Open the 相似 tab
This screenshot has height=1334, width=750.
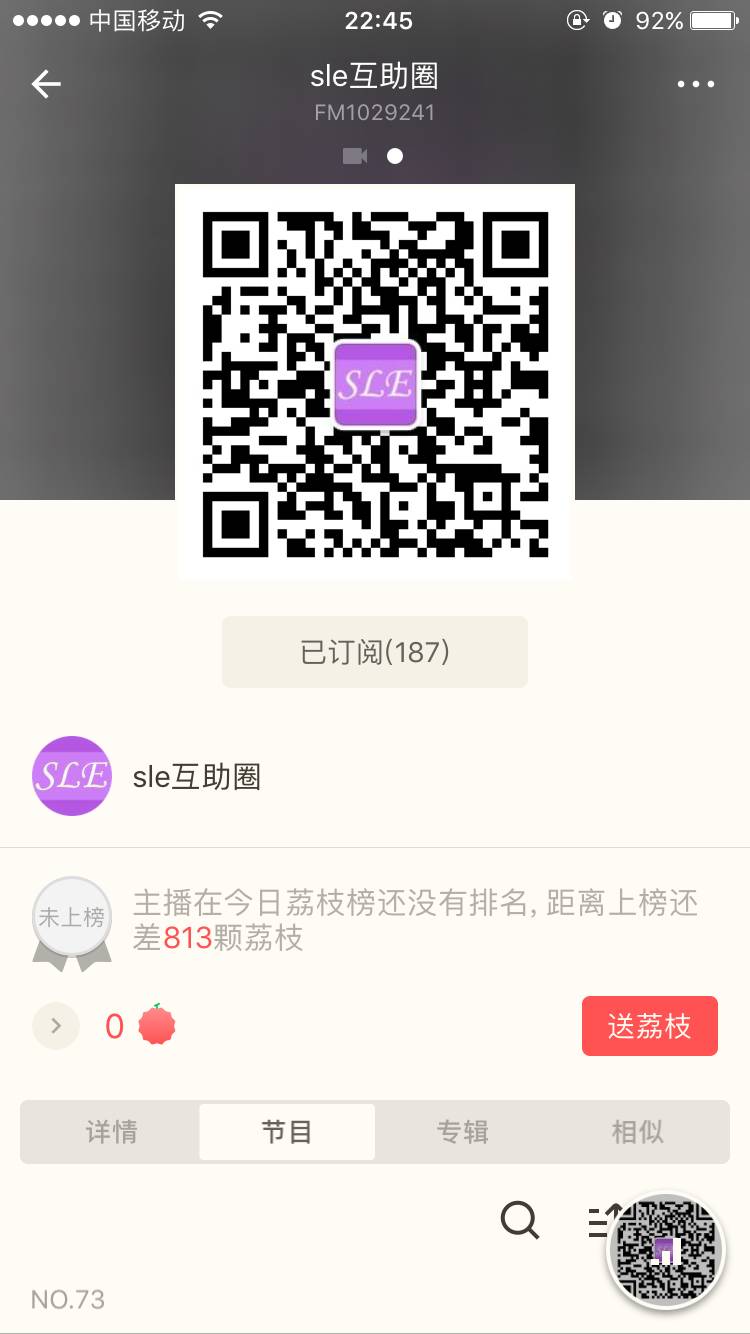(637, 1132)
